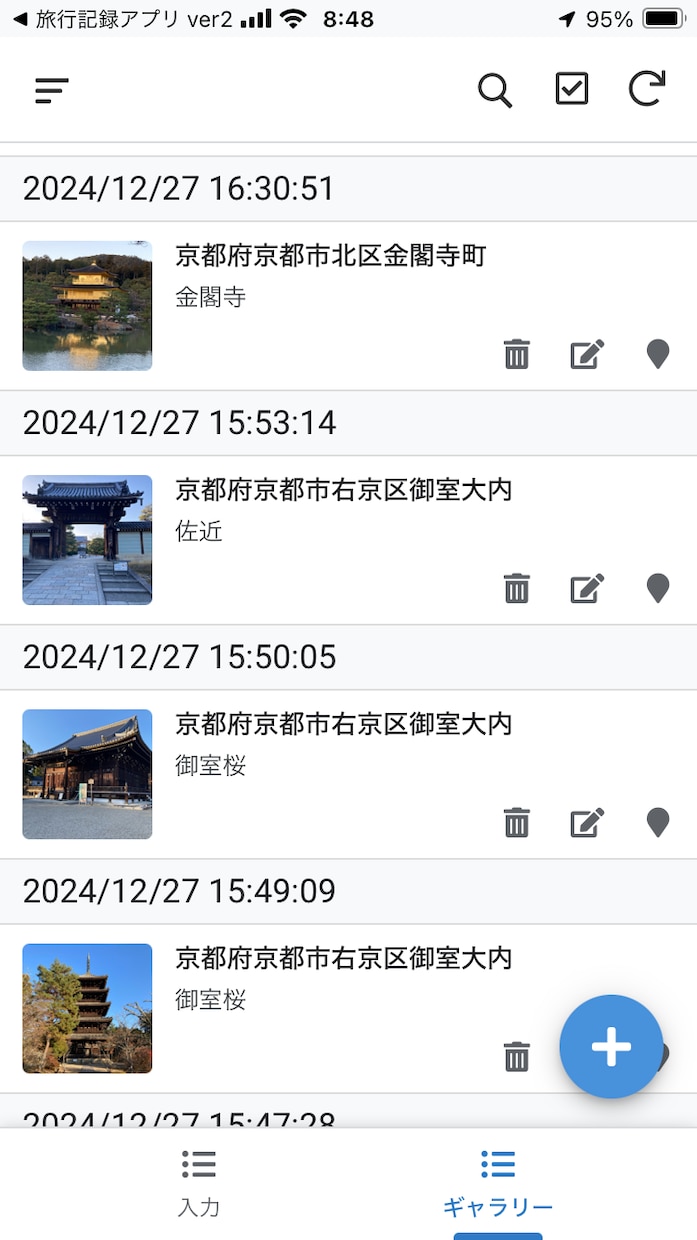Enable multi-select checkbox mode
697x1240 pixels.
point(572,89)
